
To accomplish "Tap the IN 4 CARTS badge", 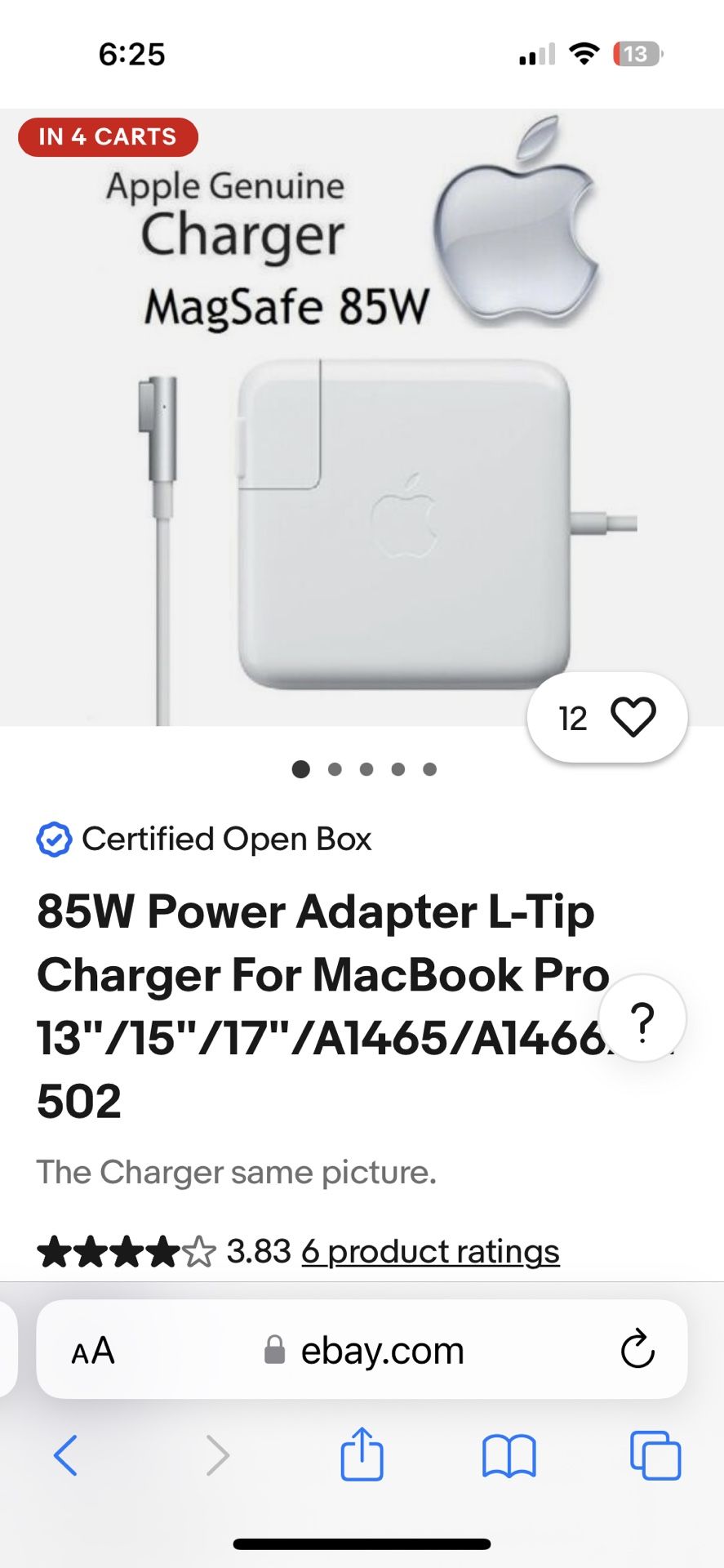I will tap(107, 136).
